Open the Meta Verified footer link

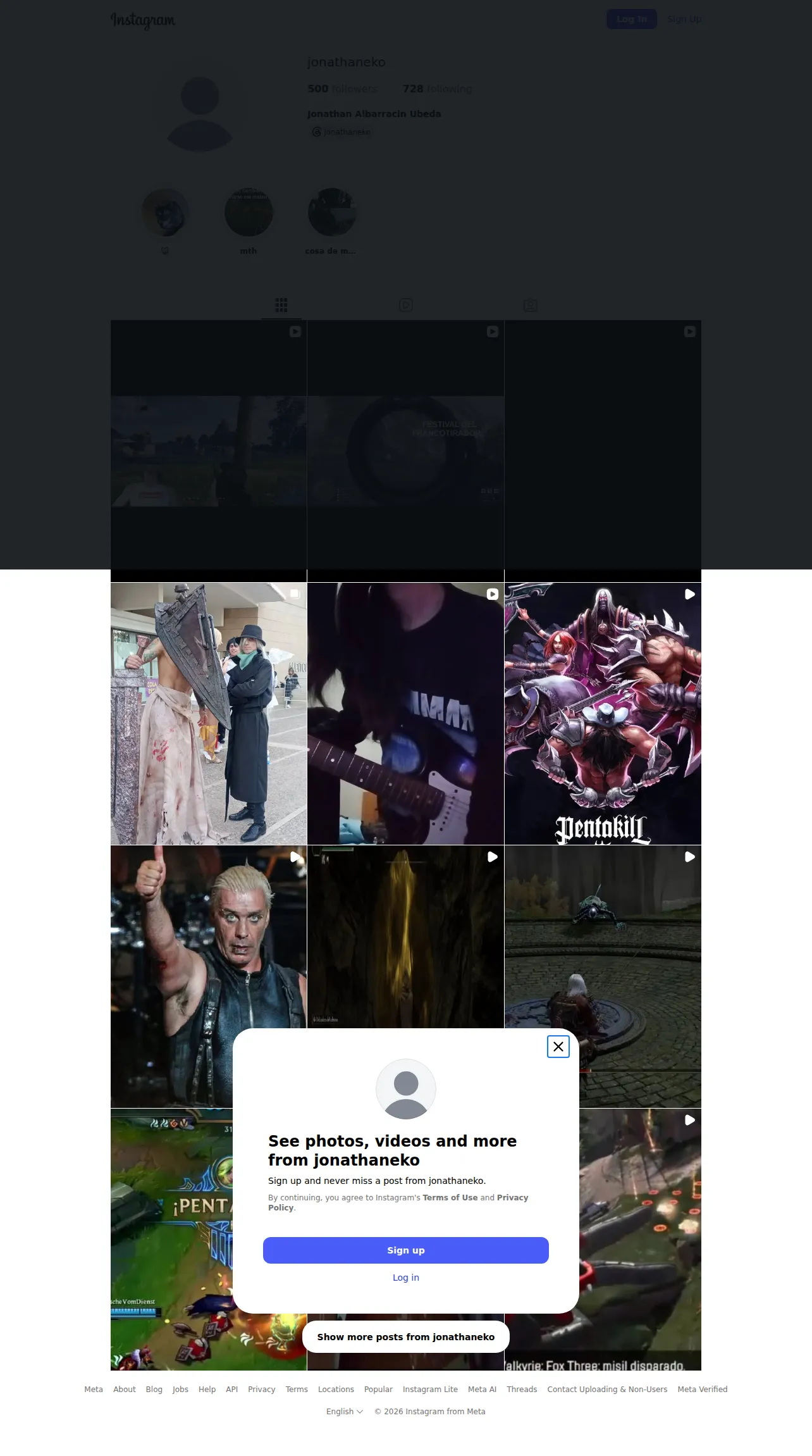[x=703, y=1390]
